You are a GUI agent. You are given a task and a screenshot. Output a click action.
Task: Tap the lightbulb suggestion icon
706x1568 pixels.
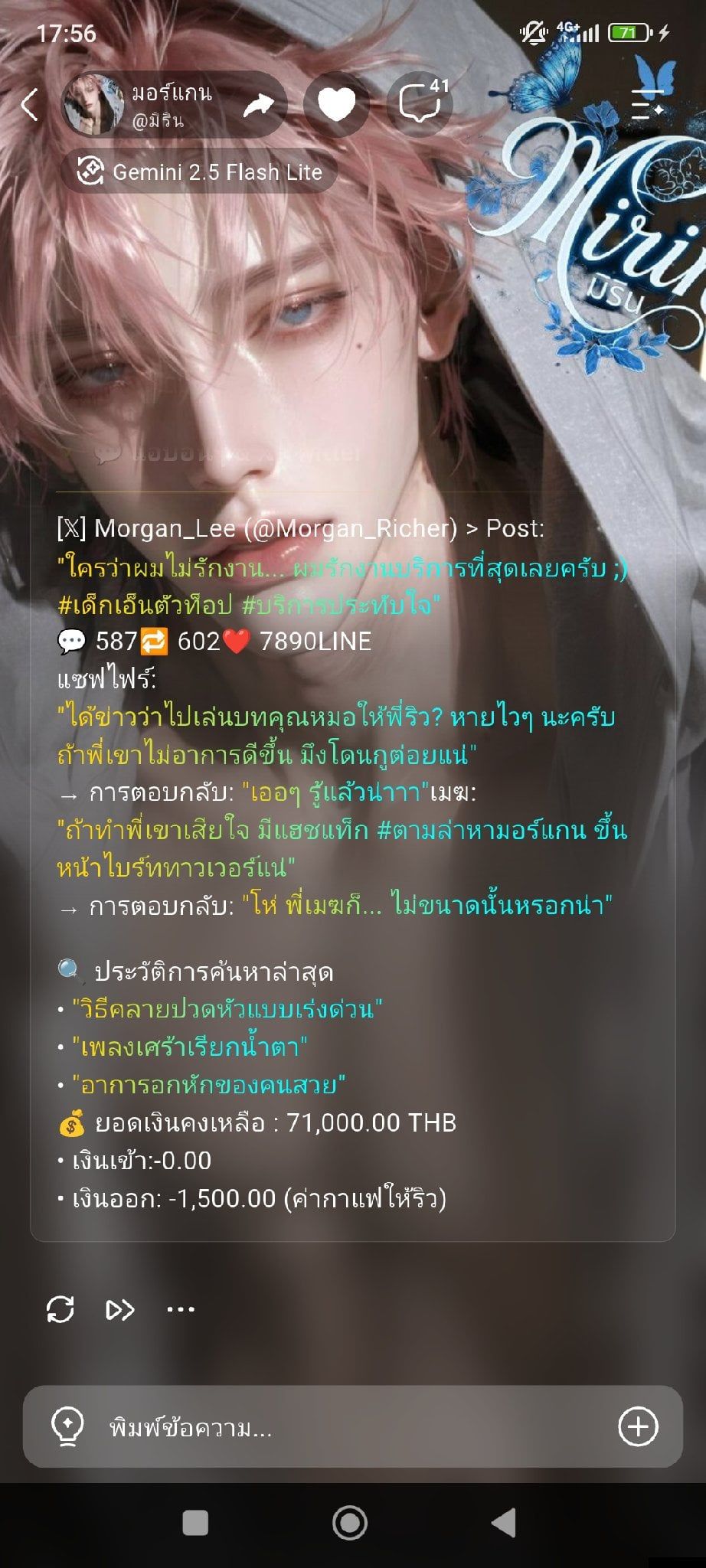point(67,1428)
